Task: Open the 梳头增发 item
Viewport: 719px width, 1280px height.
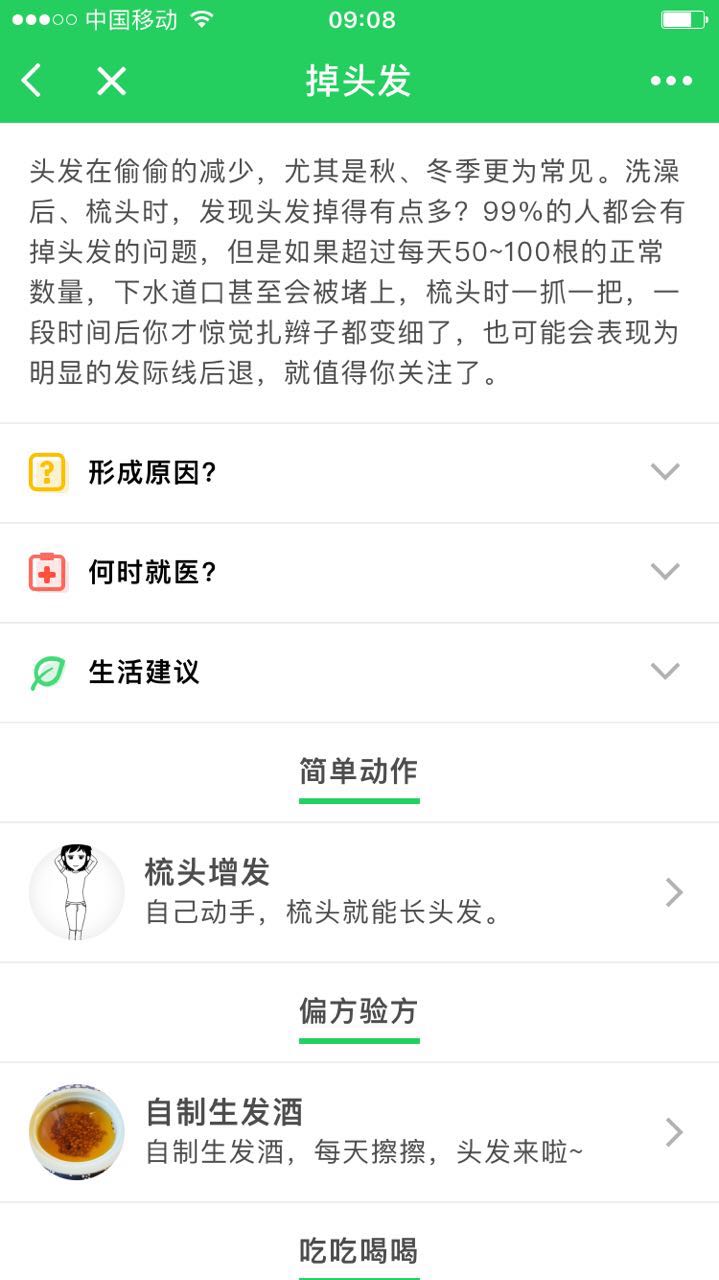Action: tap(359, 892)
